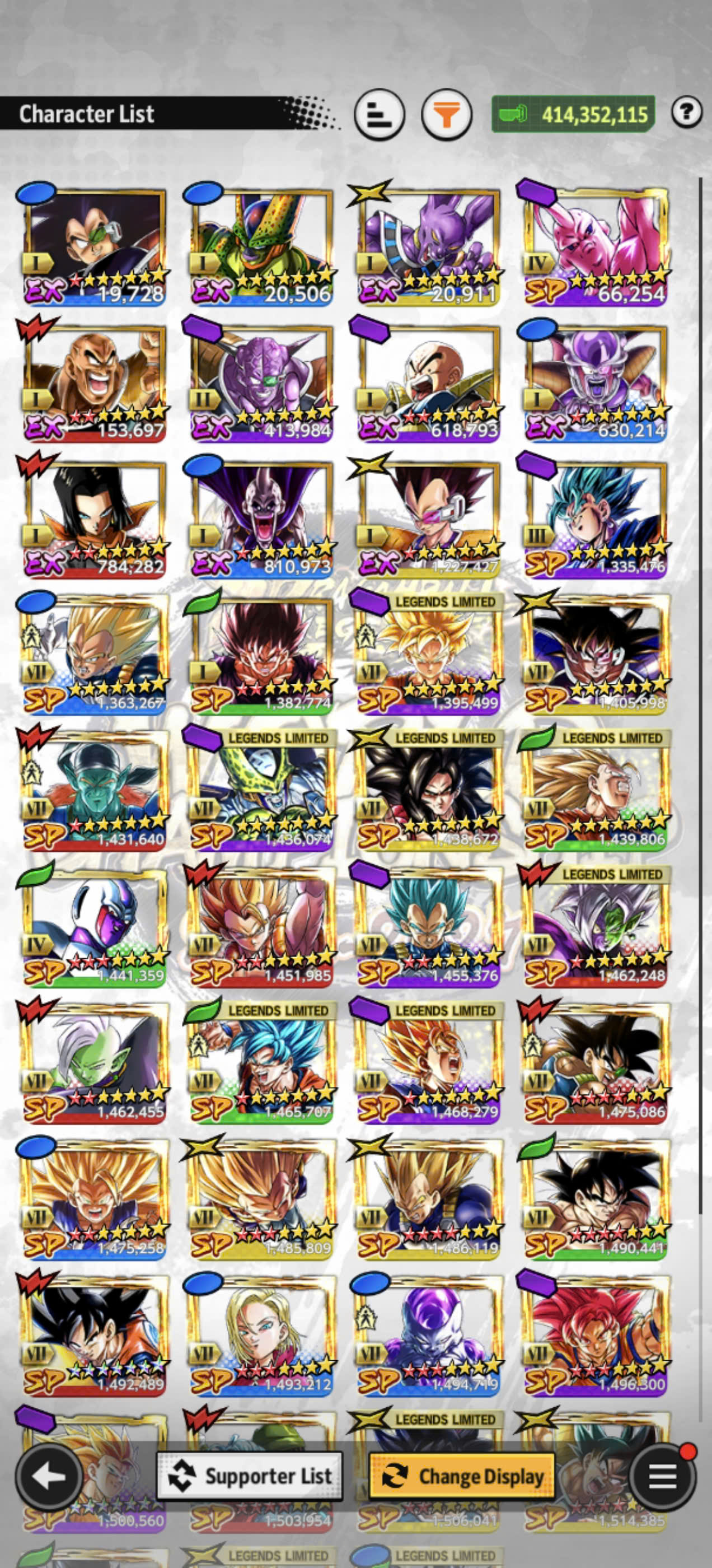Viewport: 712px width, 1568px height.
Task: Open the sort order icon
Action: [x=379, y=114]
